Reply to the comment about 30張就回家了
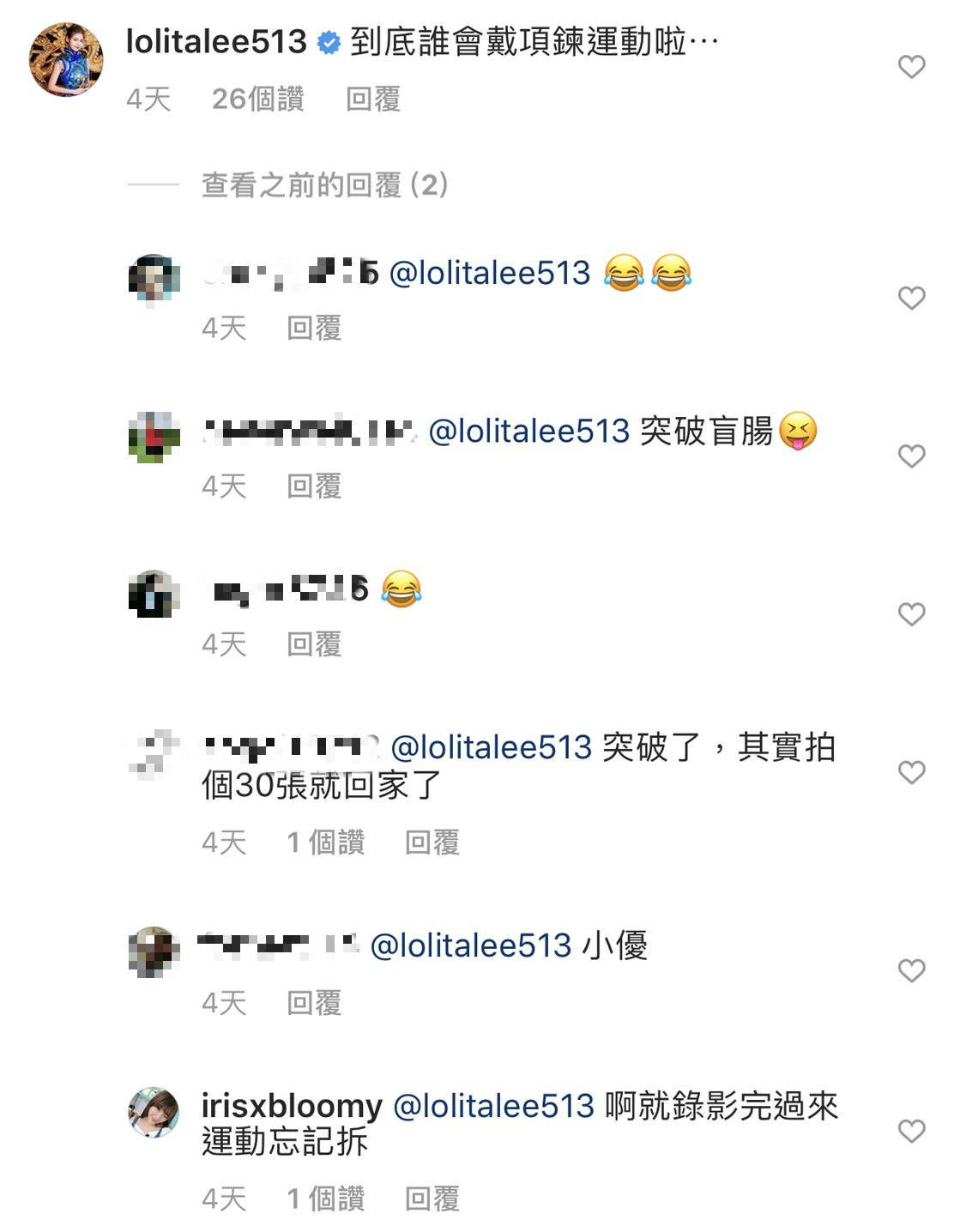Image resolution: width=978 pixels, height=1232 pixels. point(432,842)
